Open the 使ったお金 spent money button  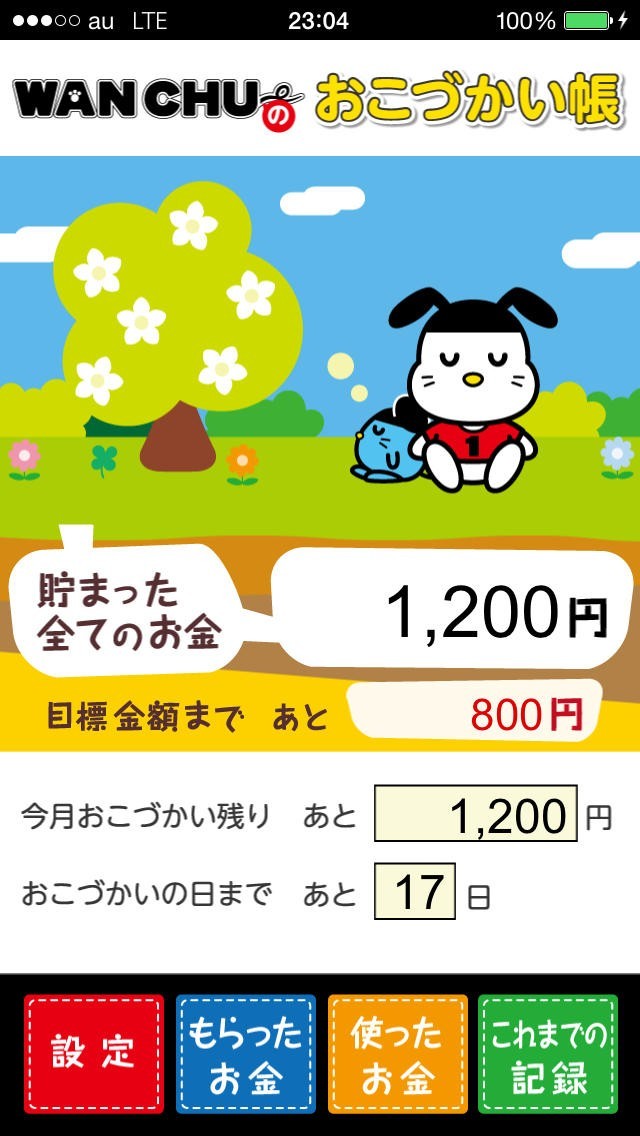point(397,1053)
